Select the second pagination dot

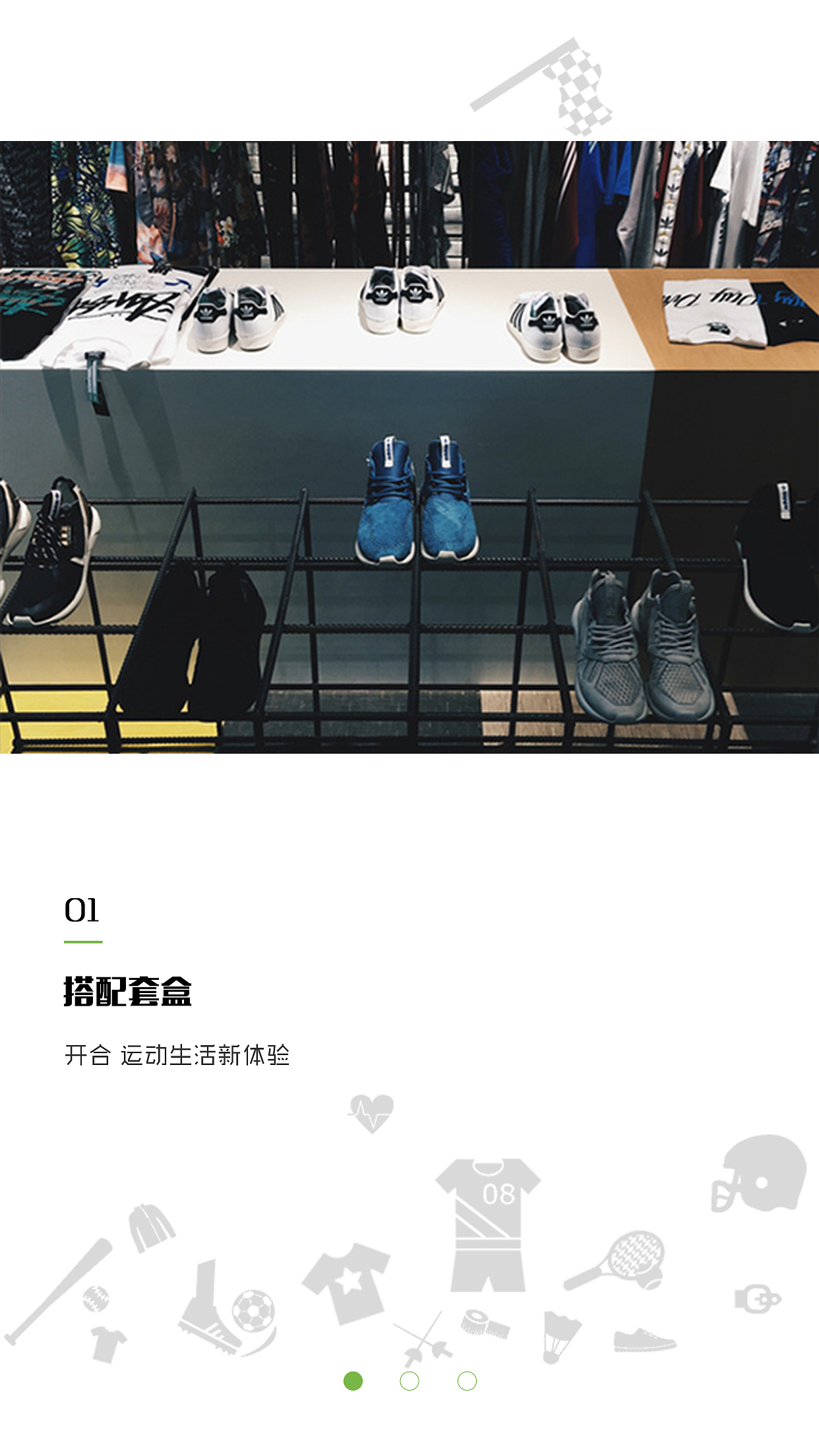[409, 1380]
